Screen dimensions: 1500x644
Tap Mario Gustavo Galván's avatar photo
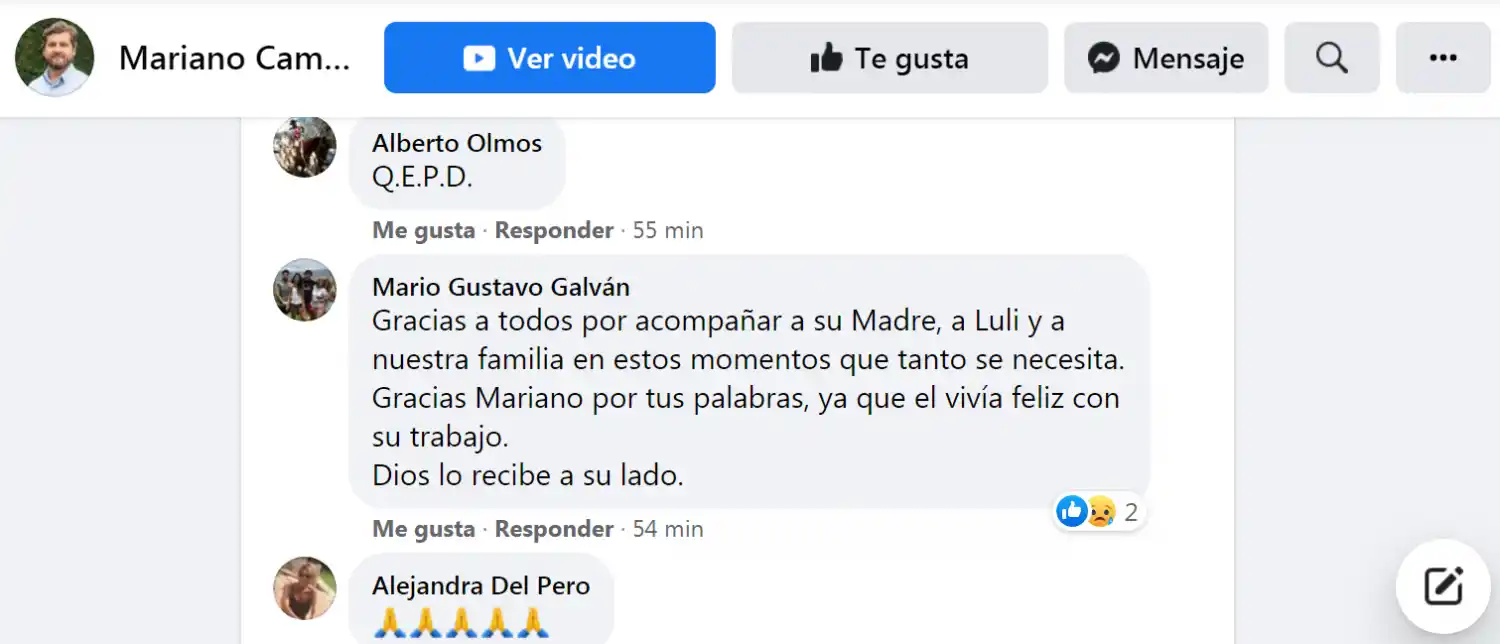tap(304, 290)
